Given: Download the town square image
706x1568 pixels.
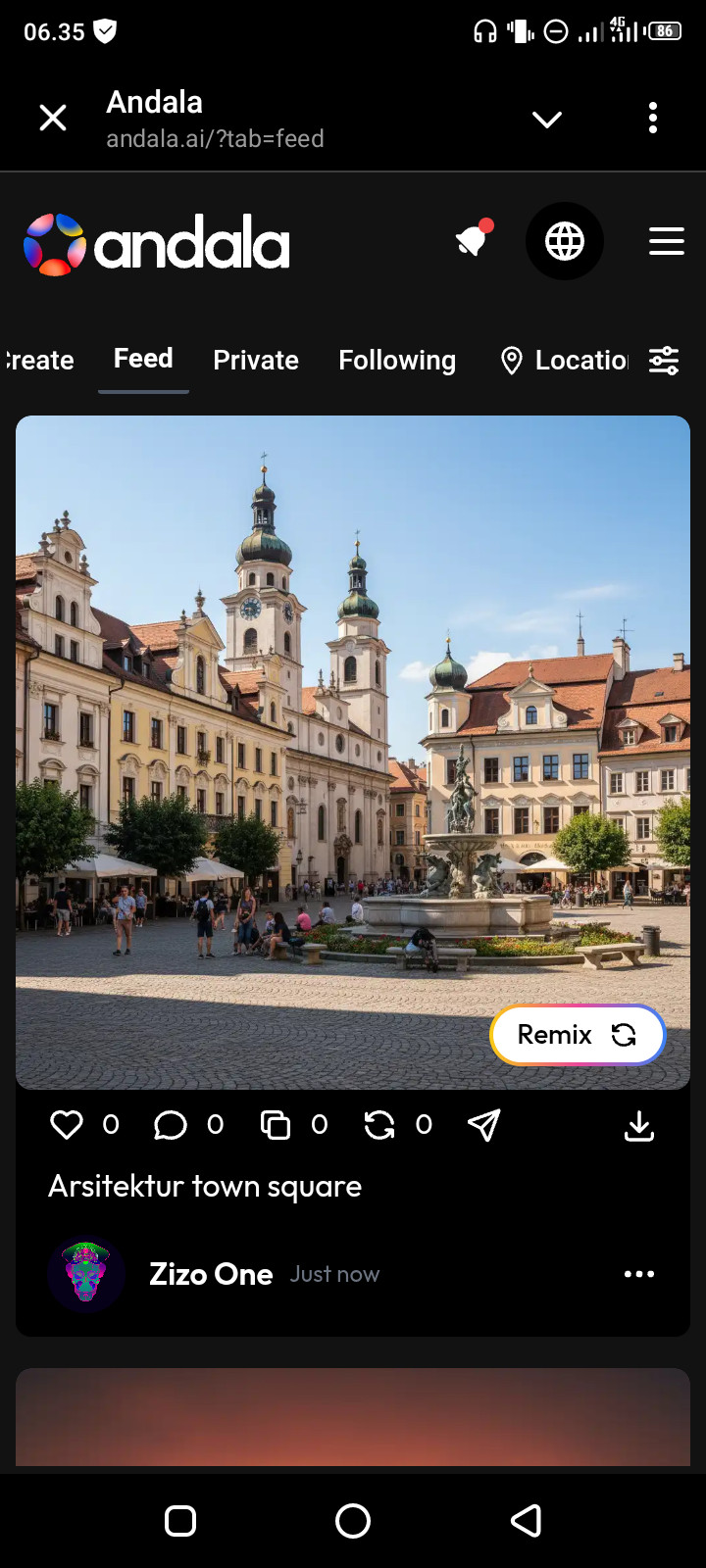Looking at the screenshot, I should pos(639,1126).
